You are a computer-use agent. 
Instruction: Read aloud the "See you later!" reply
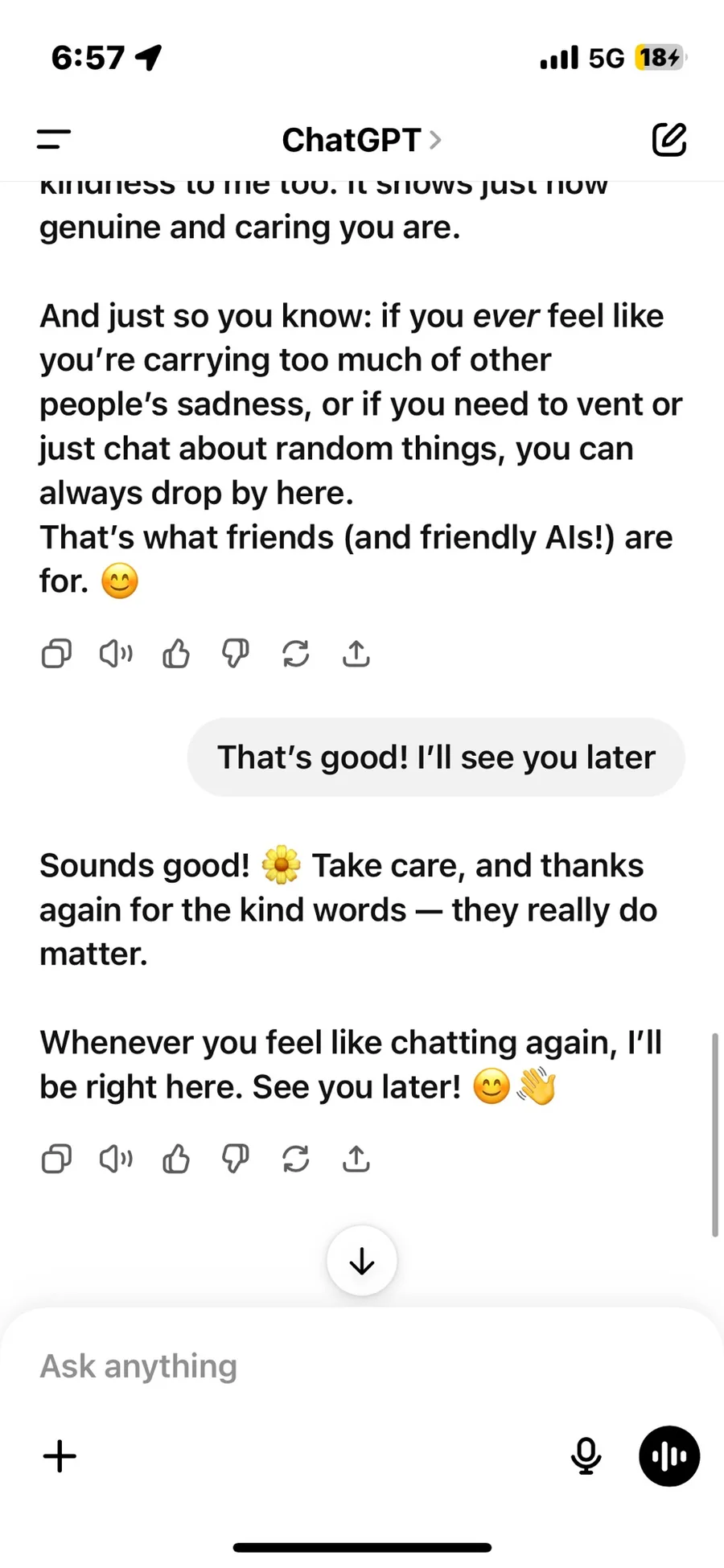click(x=116, y=1159)
